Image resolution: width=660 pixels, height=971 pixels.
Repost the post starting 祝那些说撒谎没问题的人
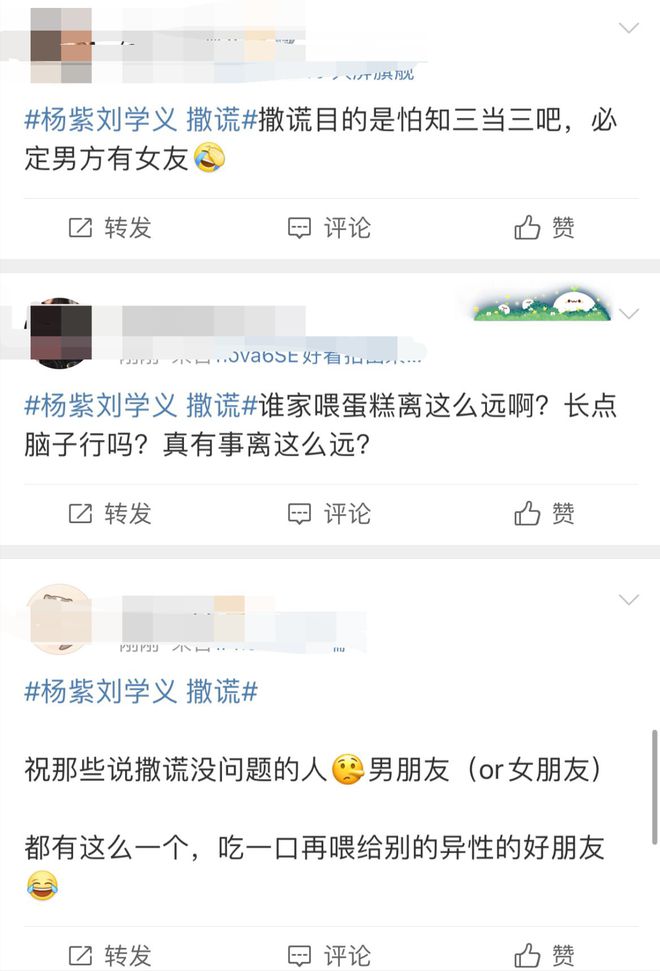[110, 955]
